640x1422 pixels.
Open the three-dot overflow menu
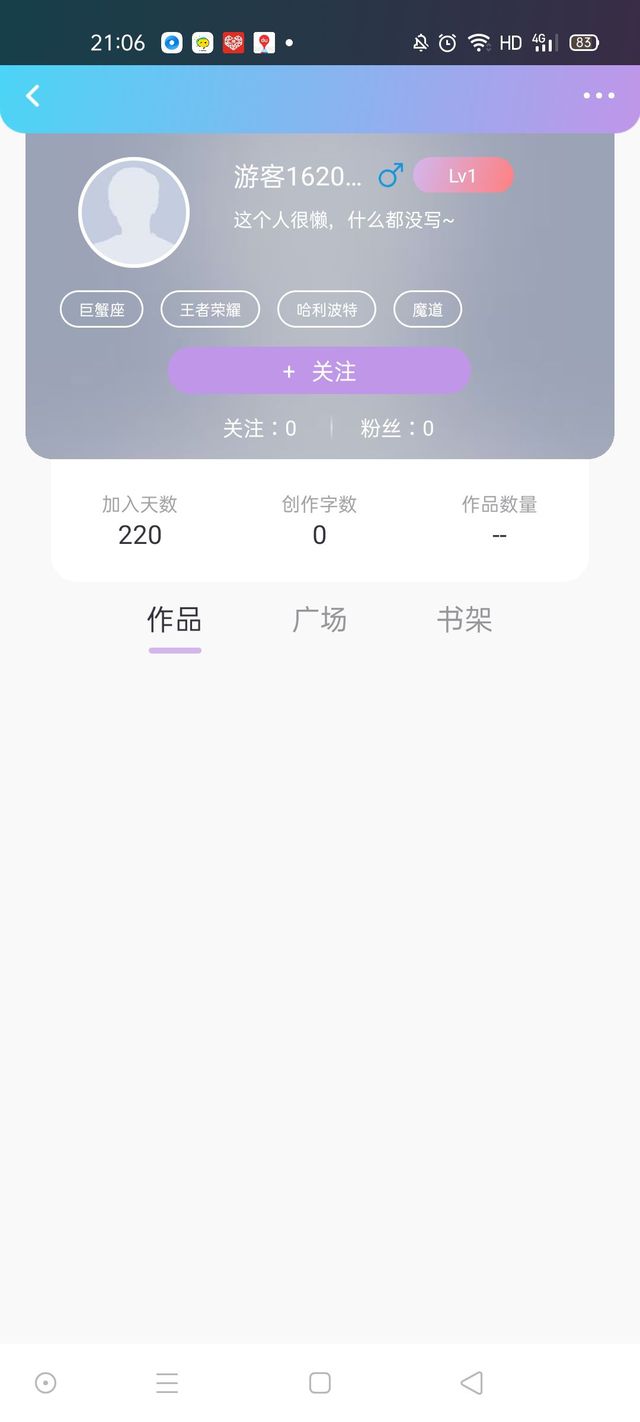pyautogui.click(x=599, y=96)
